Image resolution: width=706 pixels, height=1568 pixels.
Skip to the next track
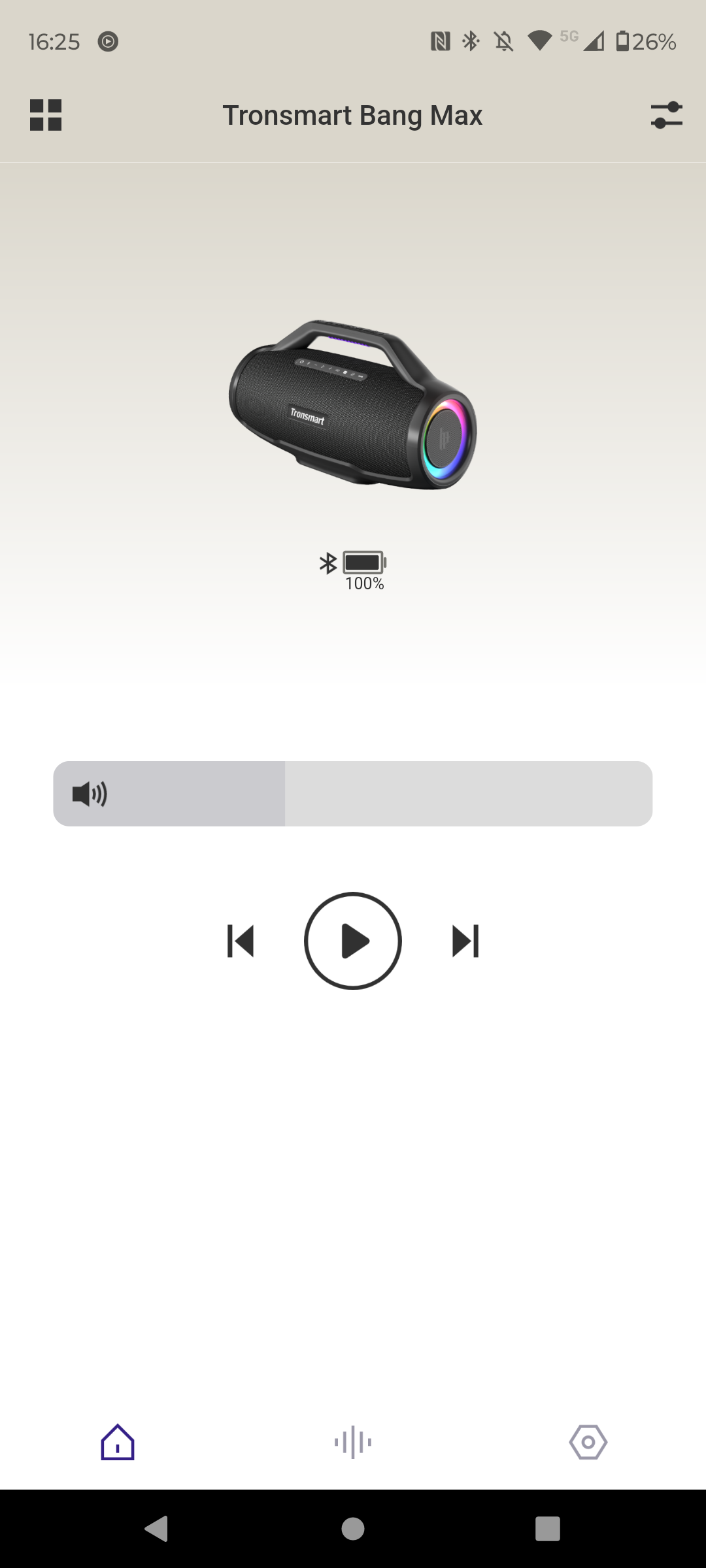click(465, 941)
